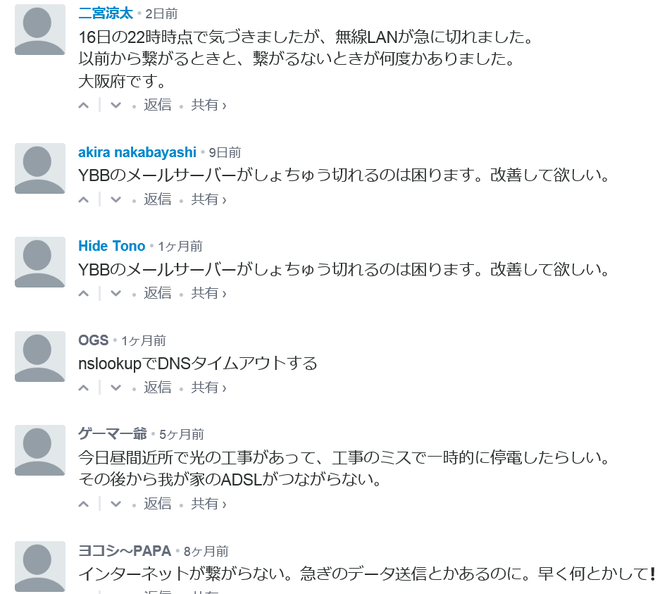Share ゲーマー爺's comment

point(208,505)
